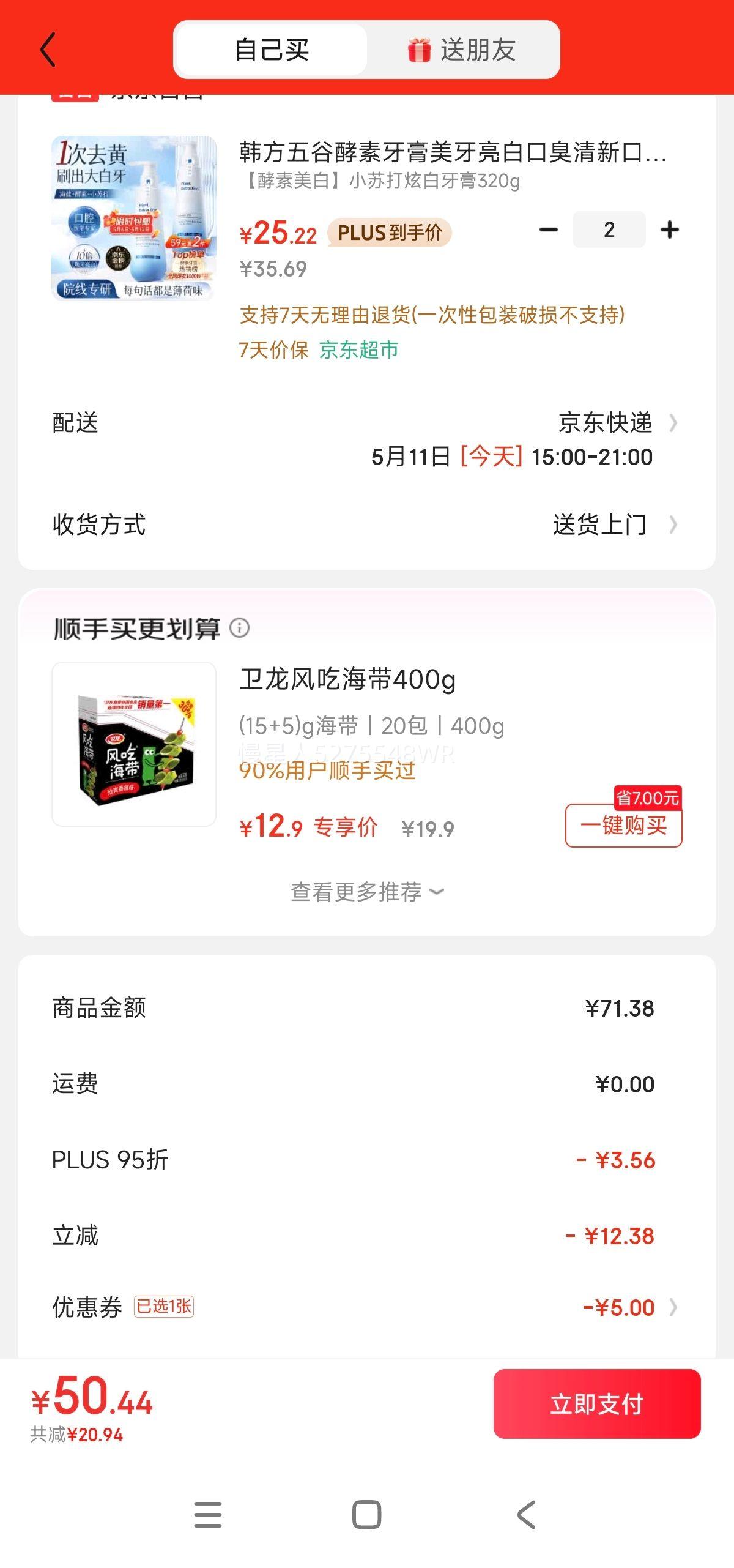Screen dimensions: 734x1568
Task: Click the info icon next to 顺手买更划算
Action: [x=240, y=629]
